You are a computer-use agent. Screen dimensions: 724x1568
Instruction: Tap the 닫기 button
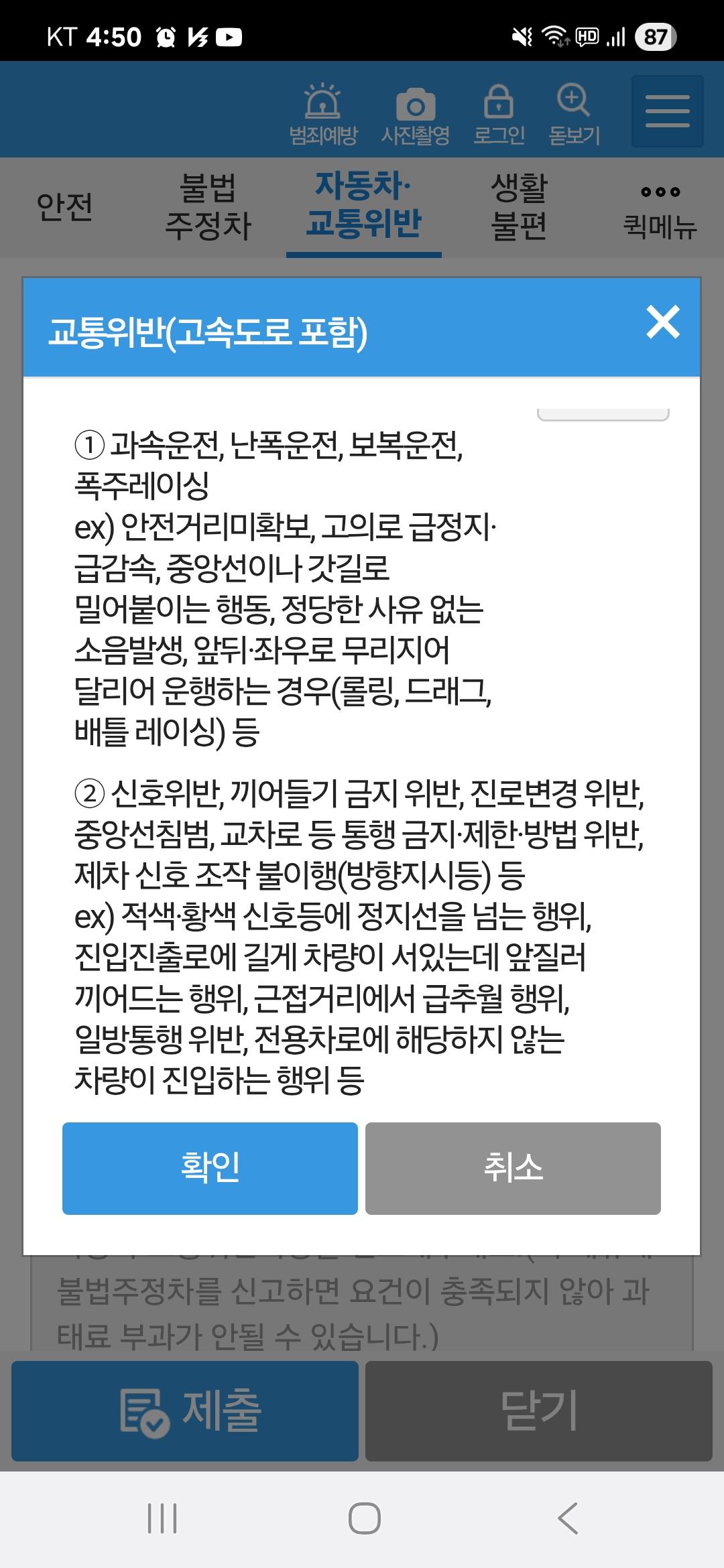click(538, 1411)
